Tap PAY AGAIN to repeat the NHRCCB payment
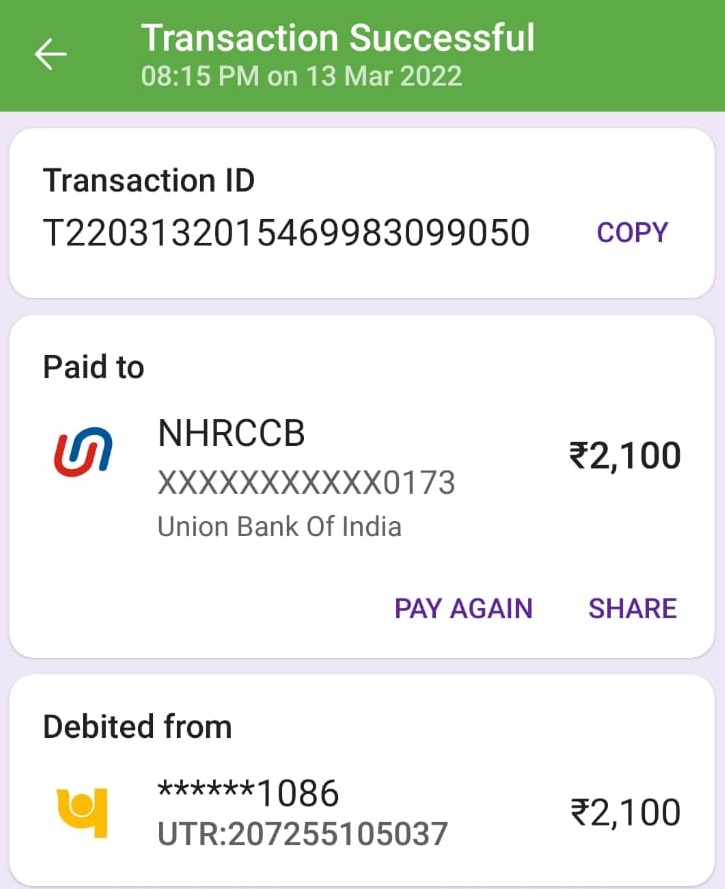The width and height of the screenshot is (725, 889). point(463,608)
